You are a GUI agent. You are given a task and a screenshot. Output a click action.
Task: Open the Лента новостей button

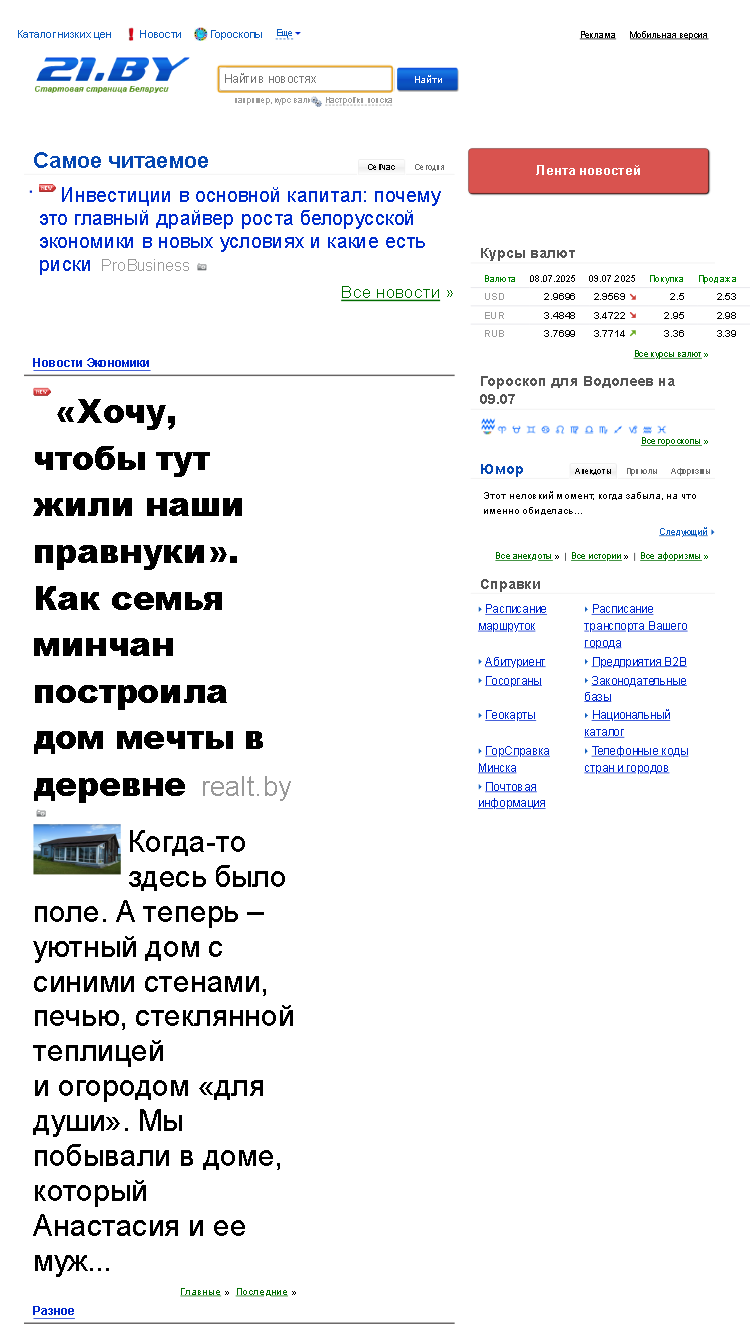pos(588,171)
